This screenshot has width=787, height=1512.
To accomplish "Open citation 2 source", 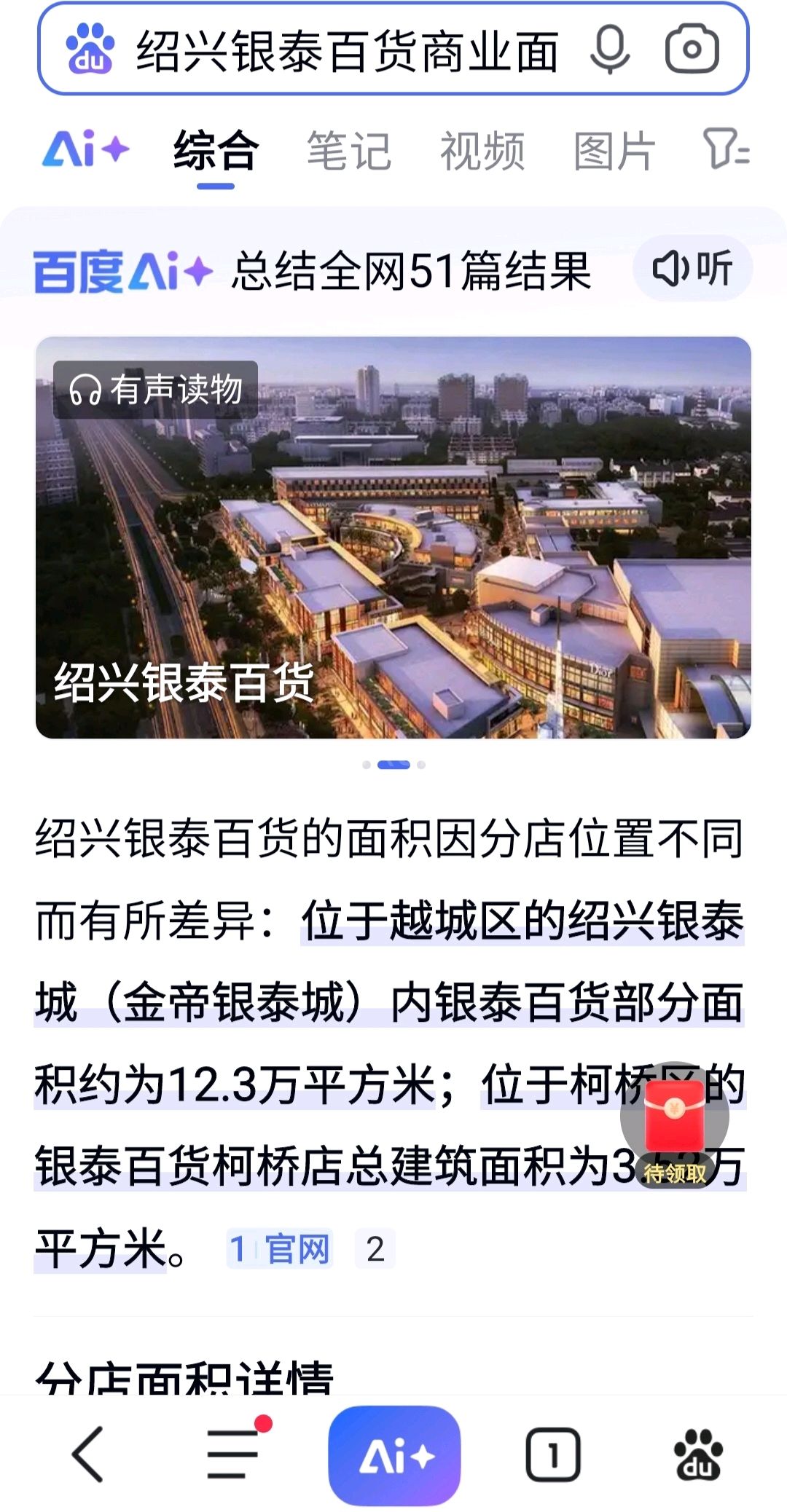I will tap(375, 1249).
